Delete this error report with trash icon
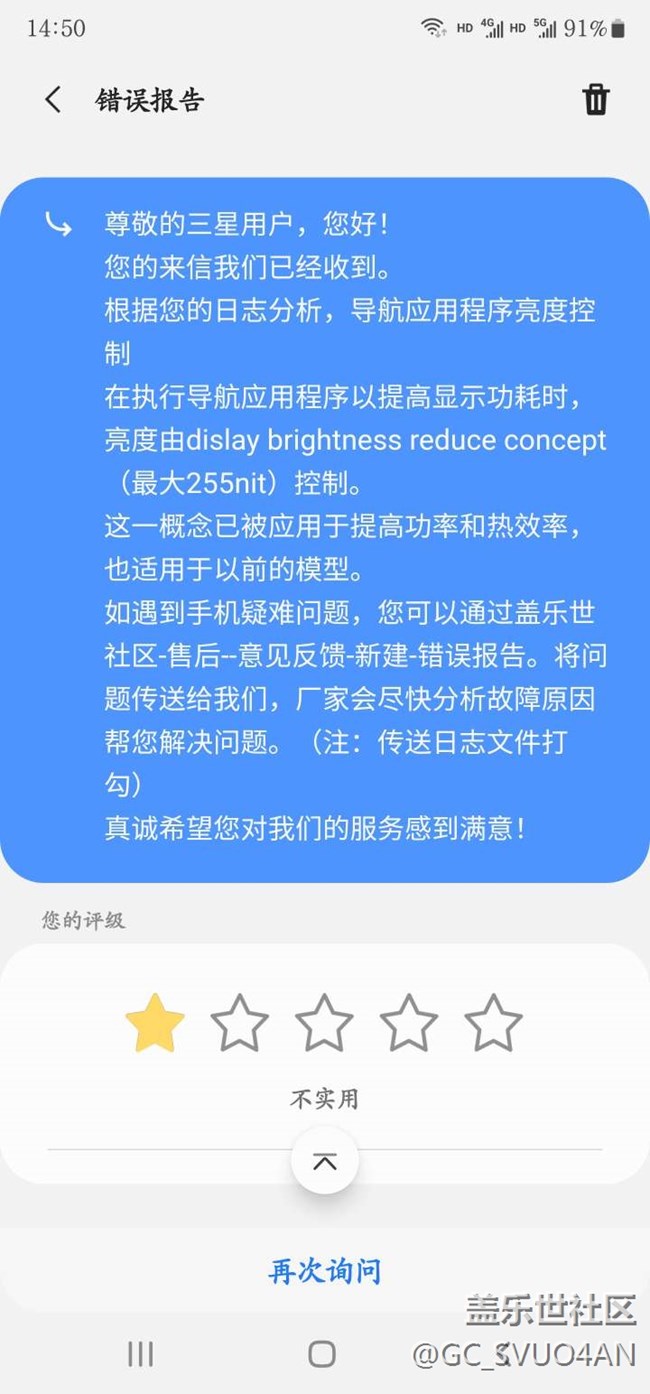This screenshot has width=650, height=1394. pyautogui.click(x=596, y=100)
